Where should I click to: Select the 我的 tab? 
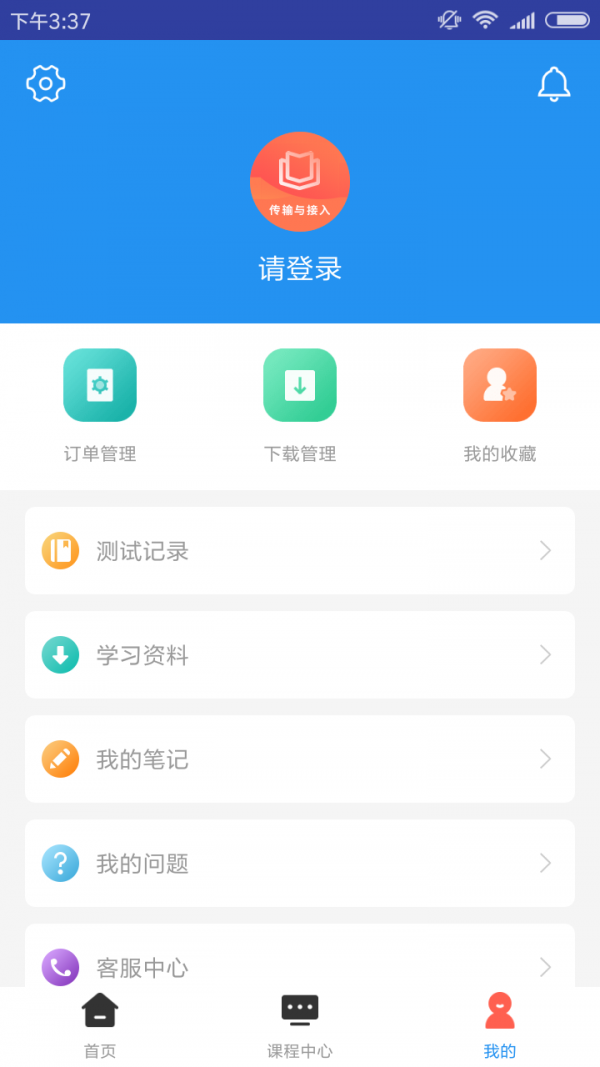click(x=500, y=1026)
